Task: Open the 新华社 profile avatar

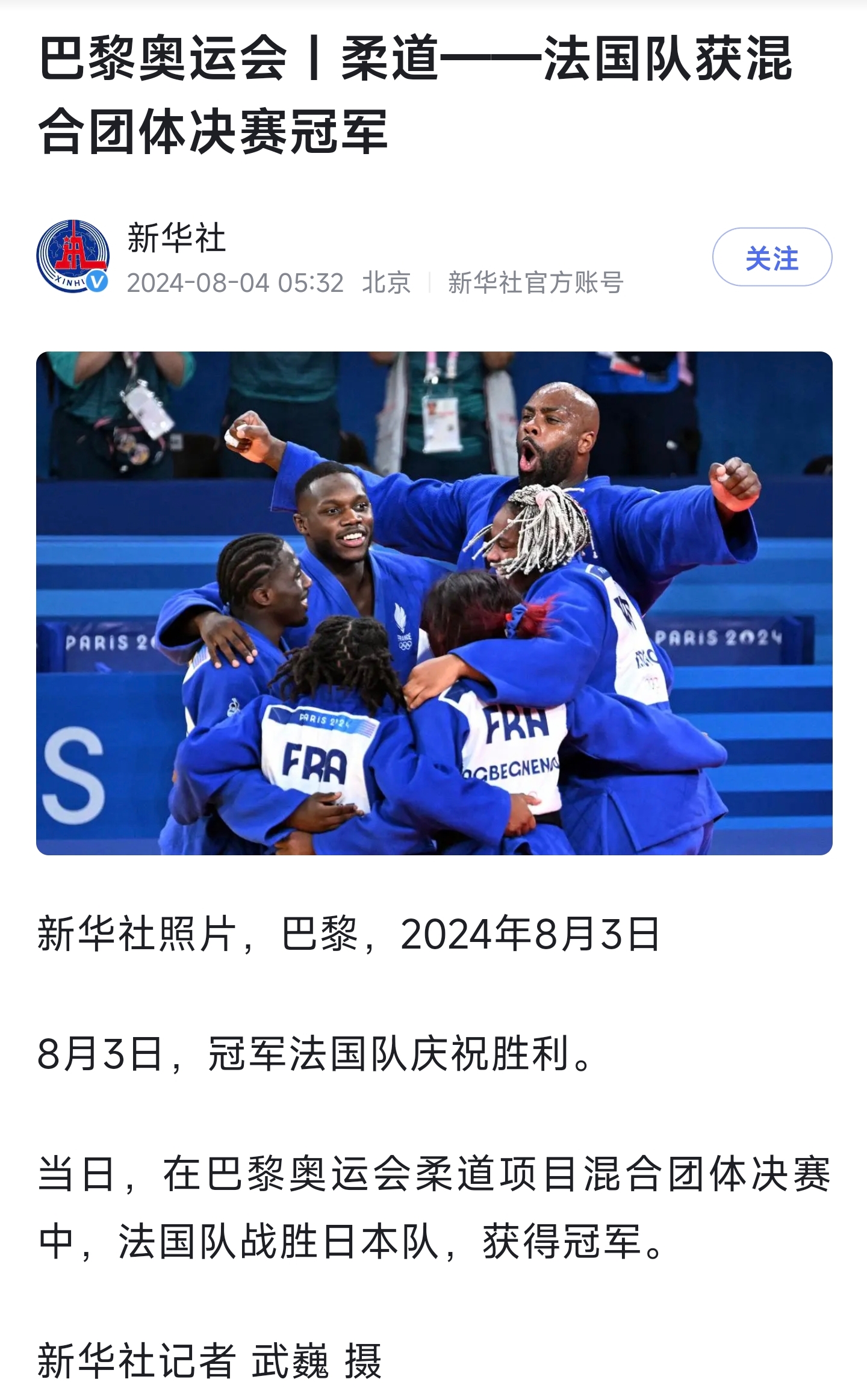Action: point(73,257)
